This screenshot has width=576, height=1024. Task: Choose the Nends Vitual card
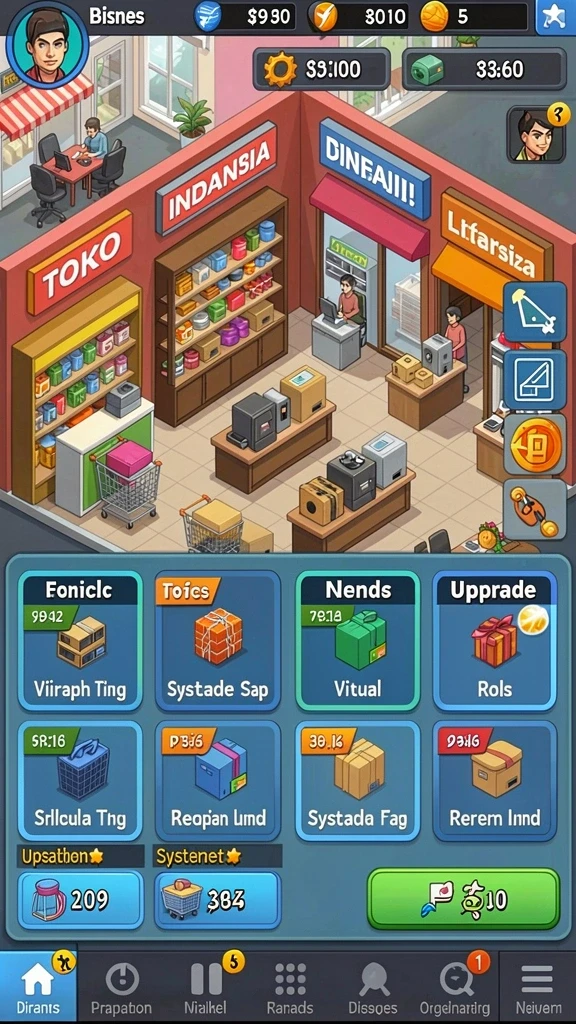tap(357, 640)
